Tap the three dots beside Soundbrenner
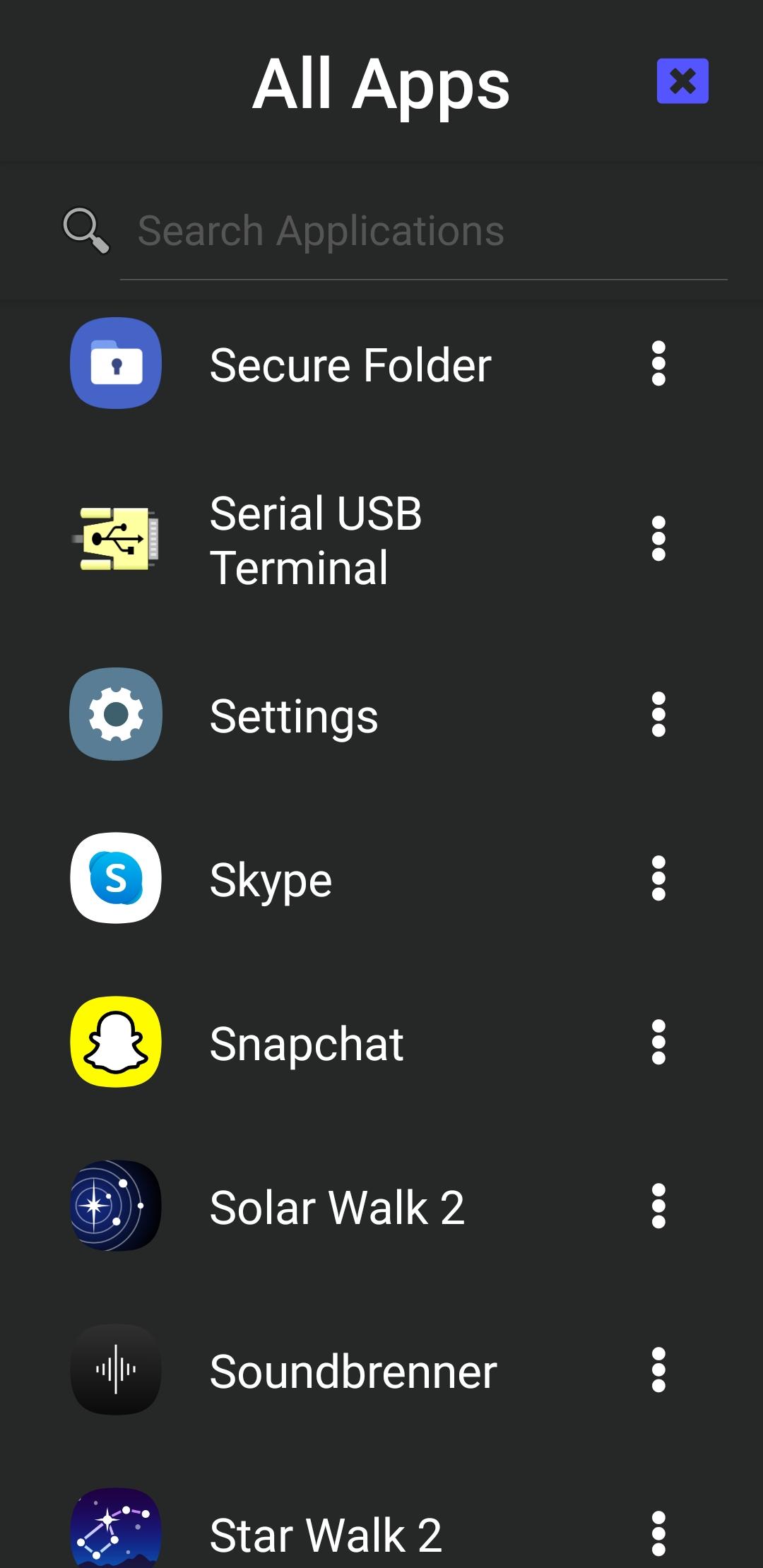The image size is (763, 1568). point(658,1370)
